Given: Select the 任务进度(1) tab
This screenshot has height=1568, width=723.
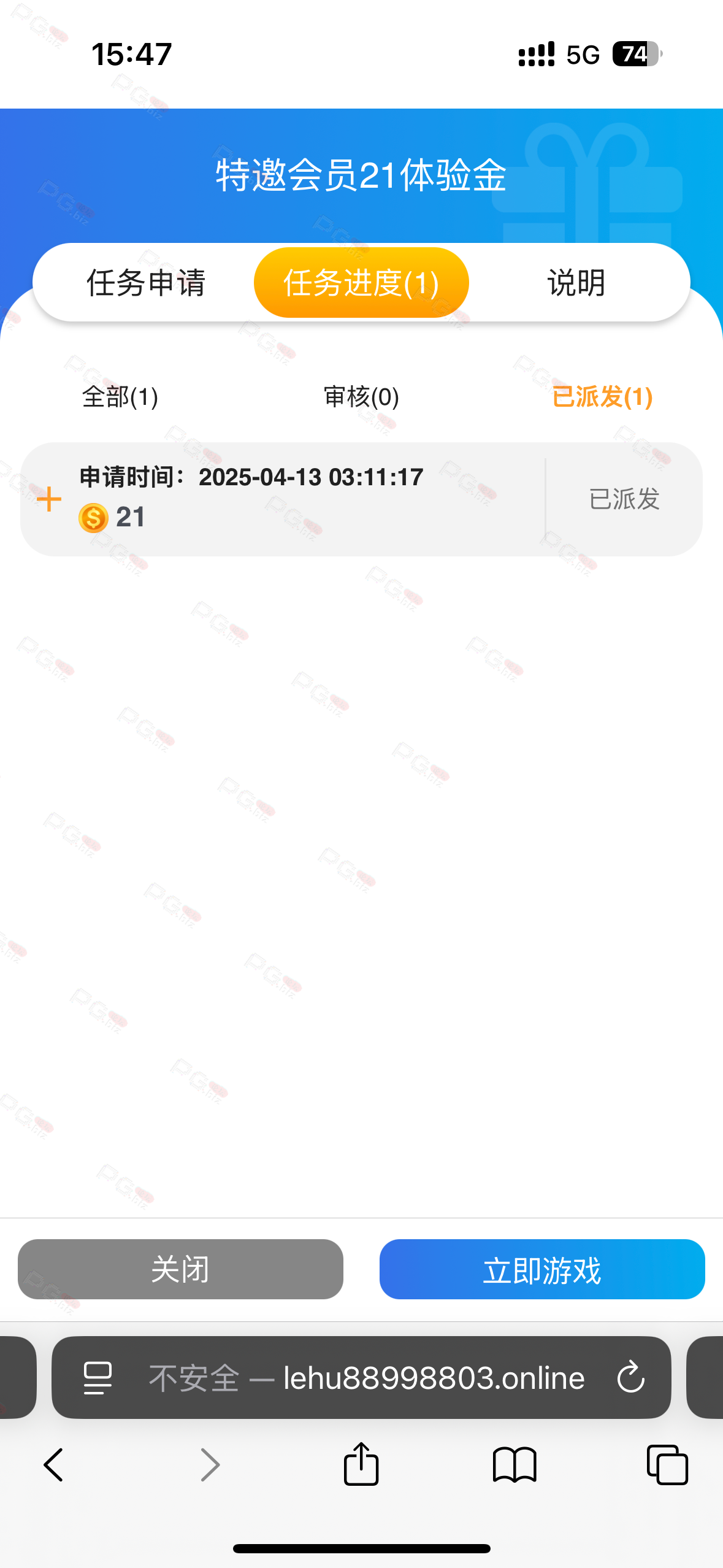Looking at the screenshot, I should tap(361, 283).
